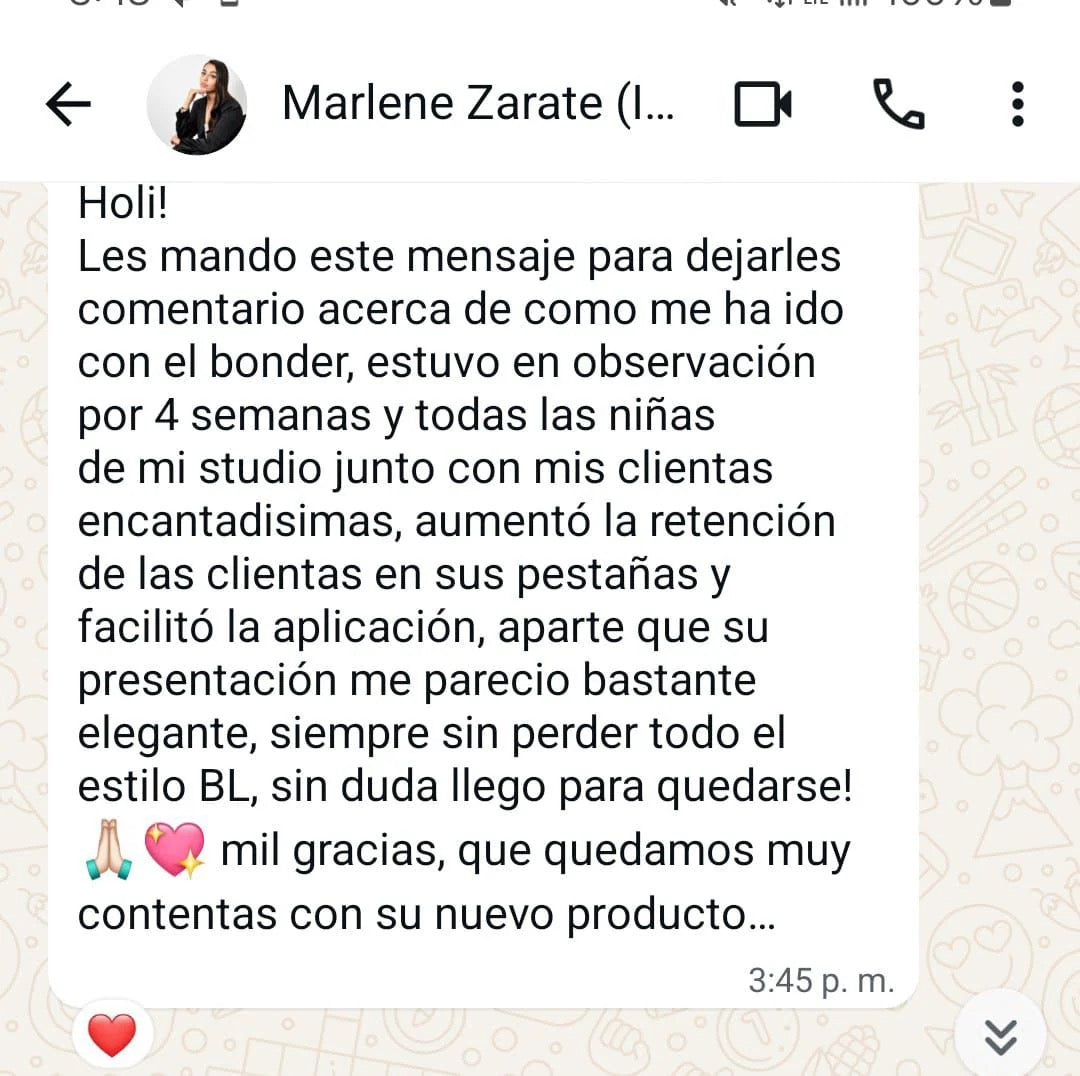
Task: Start a voice call with Marlene
Action: coord(898,104)
